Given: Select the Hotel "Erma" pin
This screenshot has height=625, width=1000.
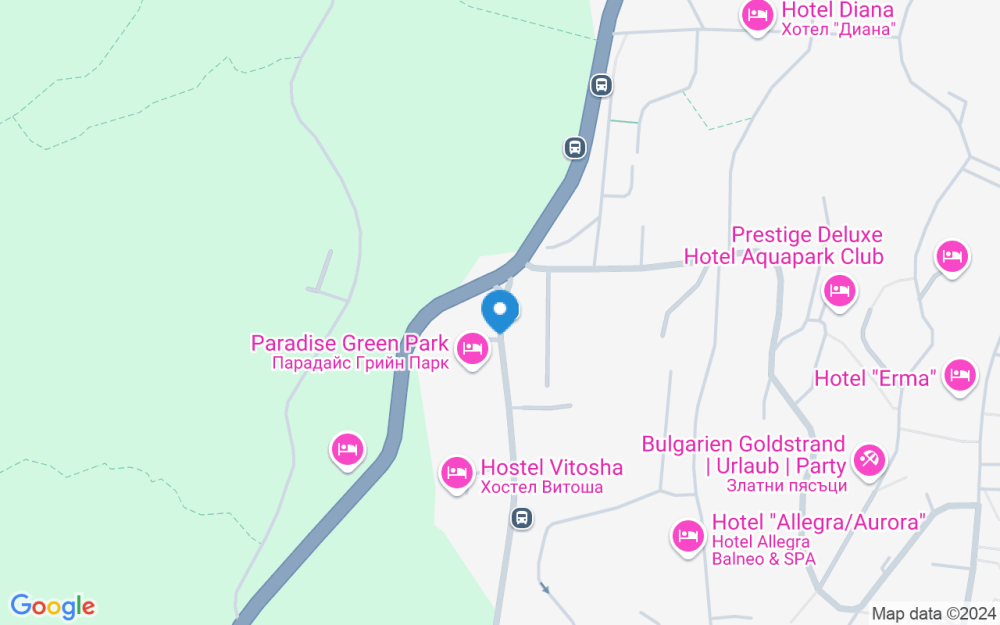Looking at the screenshot, I should (960, 376).
